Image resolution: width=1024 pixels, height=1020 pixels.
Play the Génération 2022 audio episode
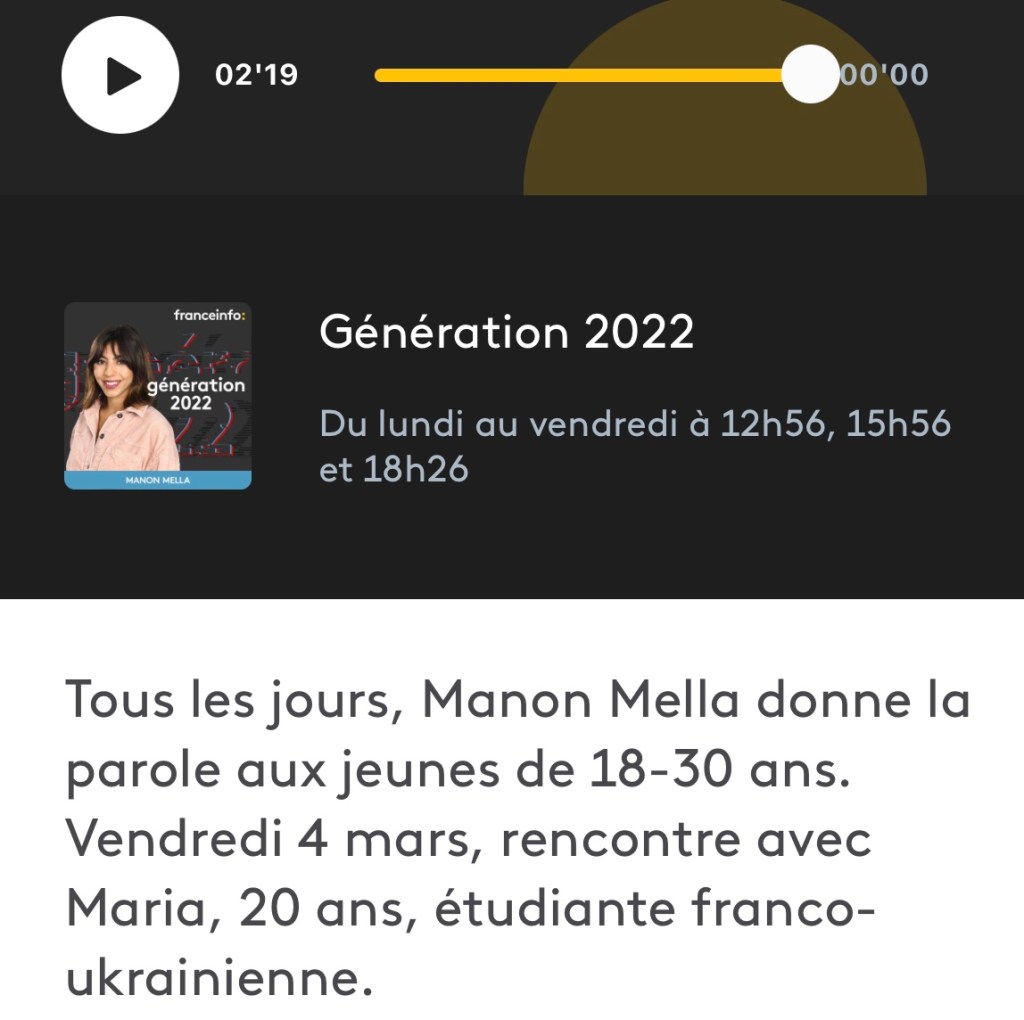[x=120, y=75]
